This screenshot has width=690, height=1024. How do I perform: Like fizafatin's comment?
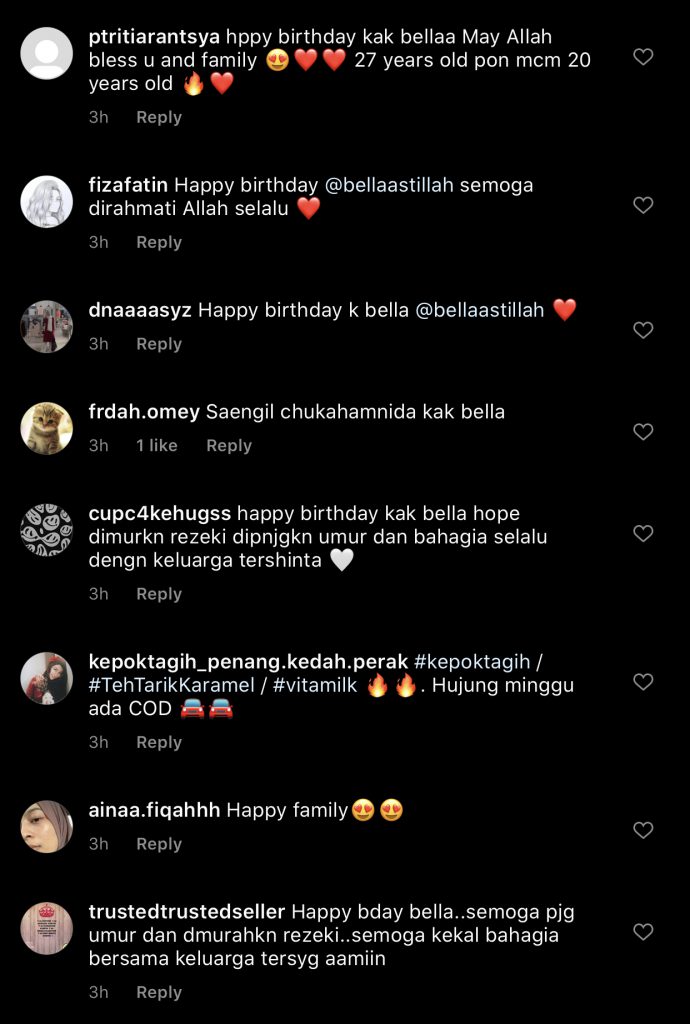[643, 205]
